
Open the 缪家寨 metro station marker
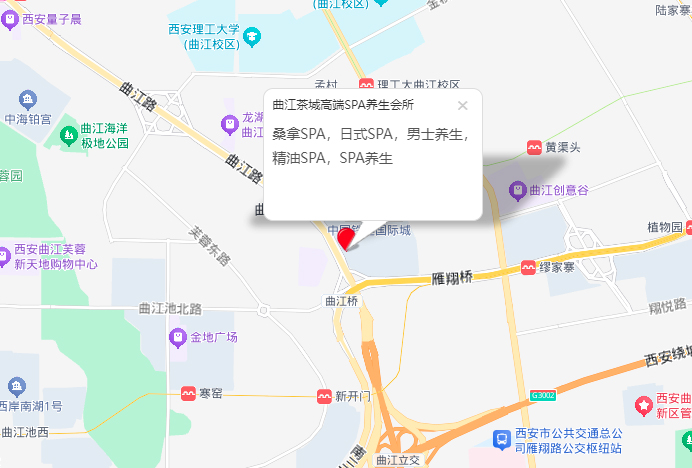click(527, 267)
